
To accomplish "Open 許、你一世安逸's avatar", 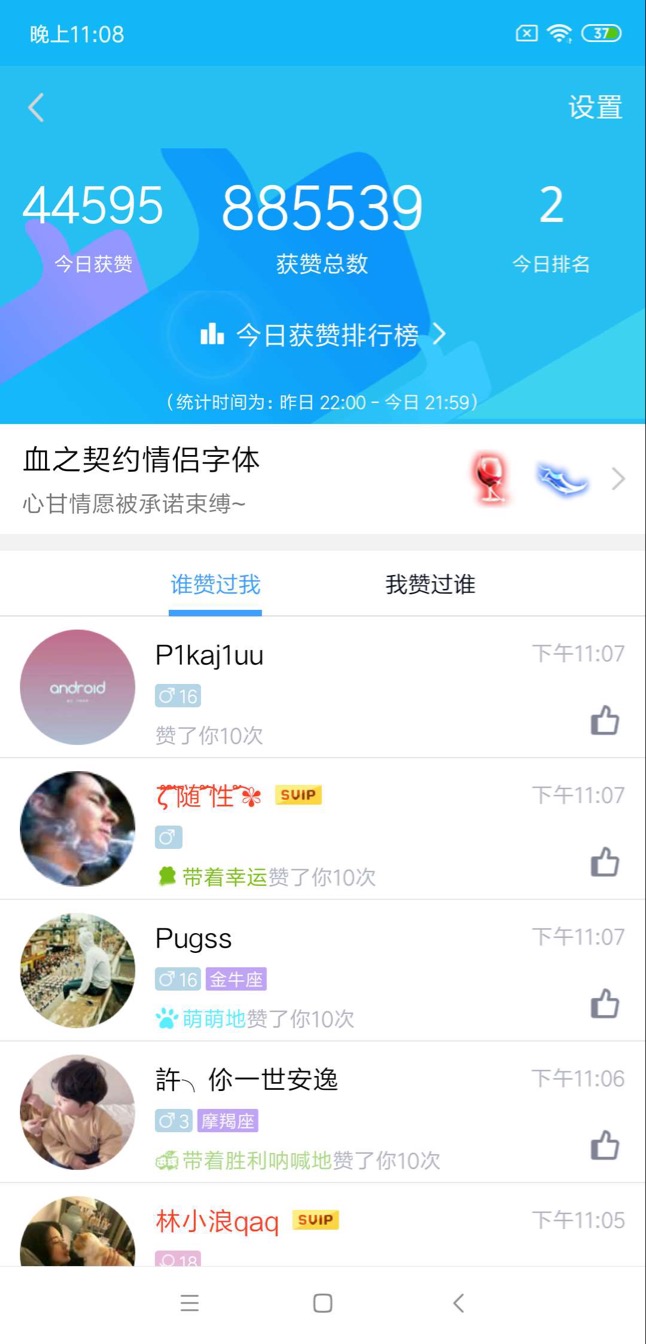I will pyautogui.click(x=77, y=1112).
